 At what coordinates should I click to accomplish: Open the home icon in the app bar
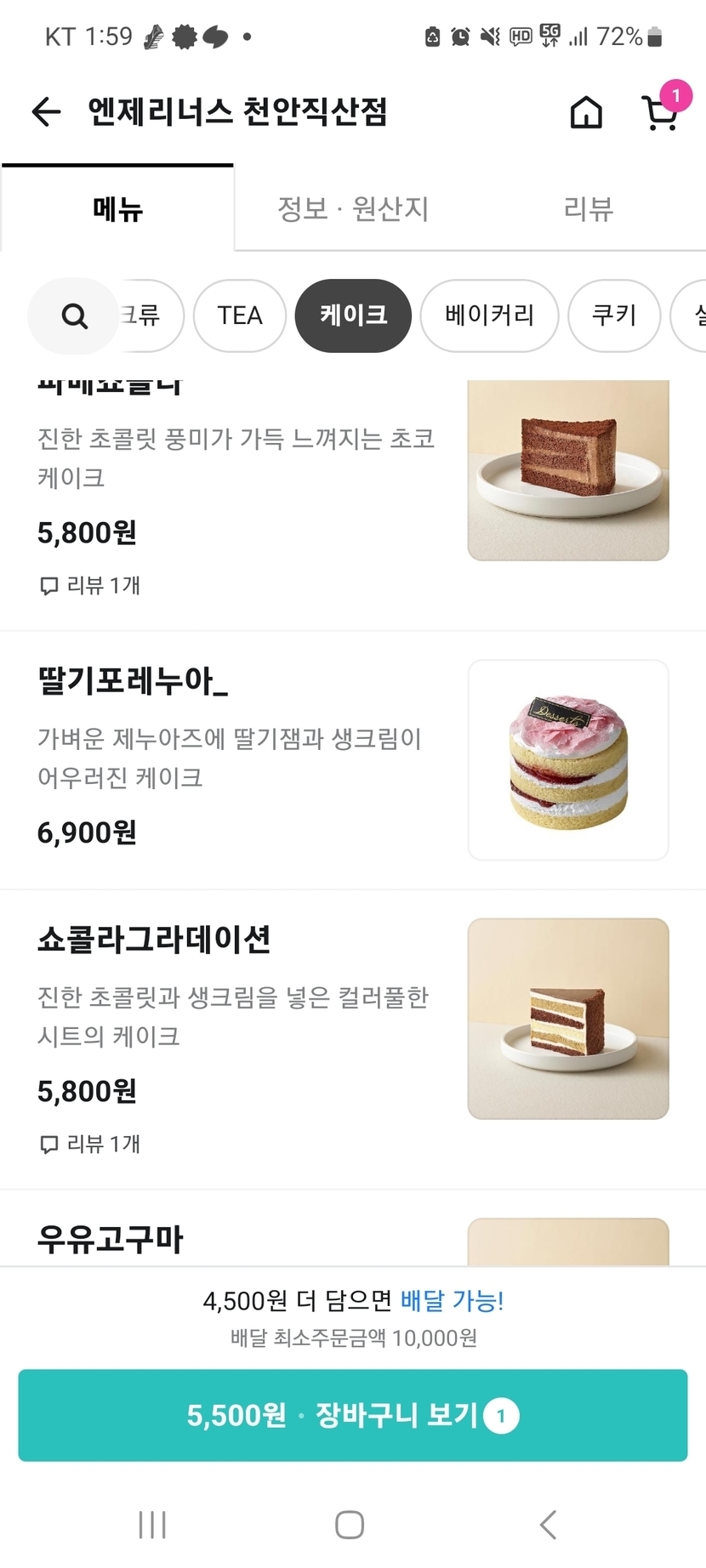[585, 112]
